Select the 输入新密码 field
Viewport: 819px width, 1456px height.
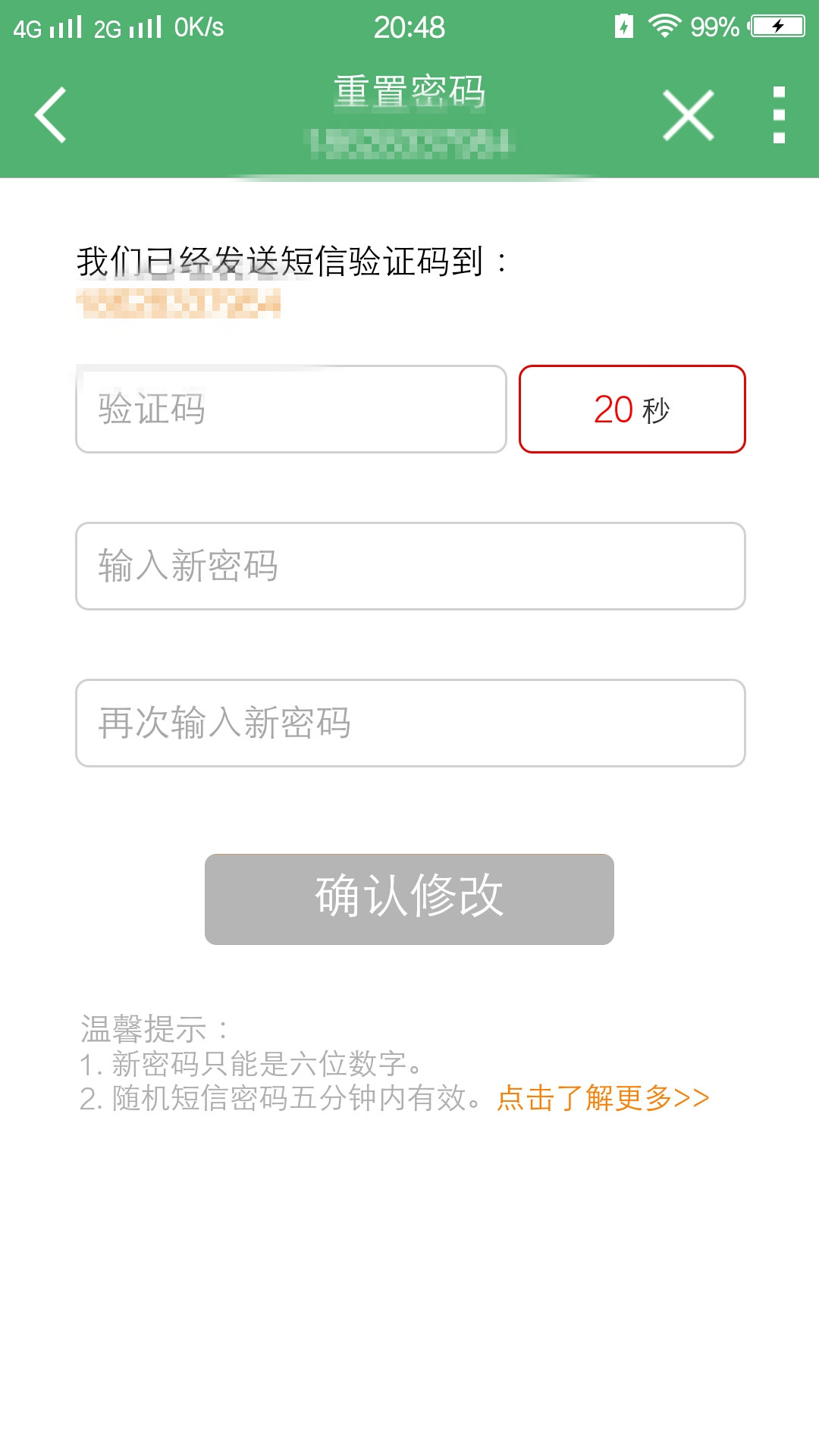(x=410, y=566)
